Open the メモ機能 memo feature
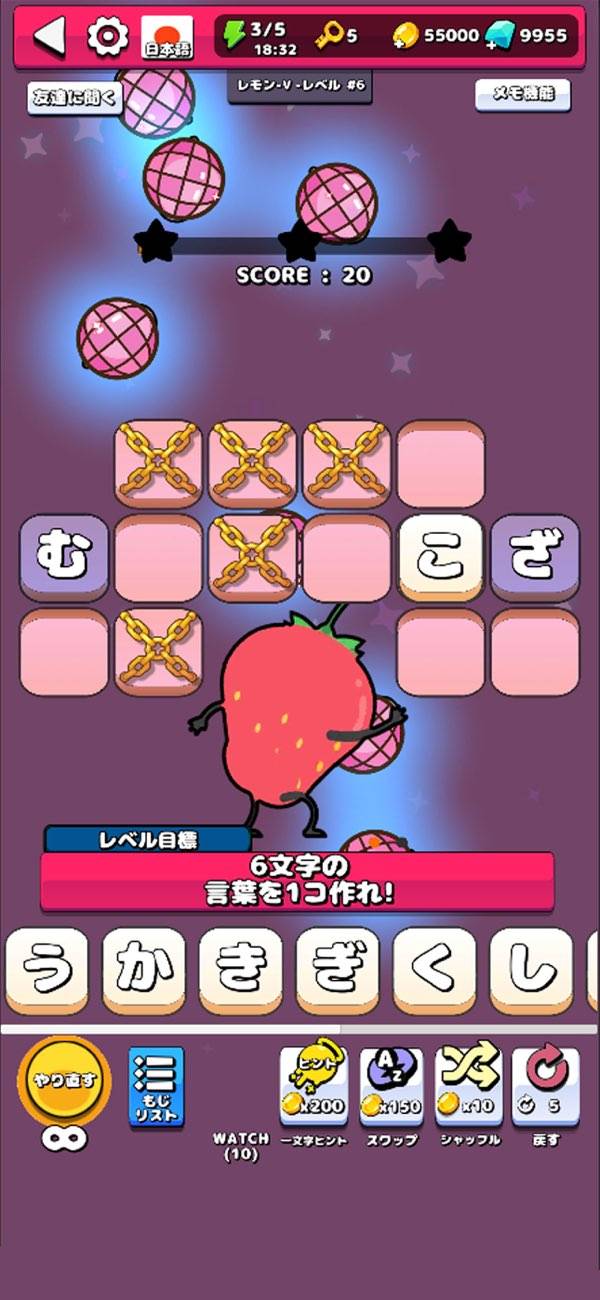This screenshot has height=1300, width=600. click(x=522, y=96)
